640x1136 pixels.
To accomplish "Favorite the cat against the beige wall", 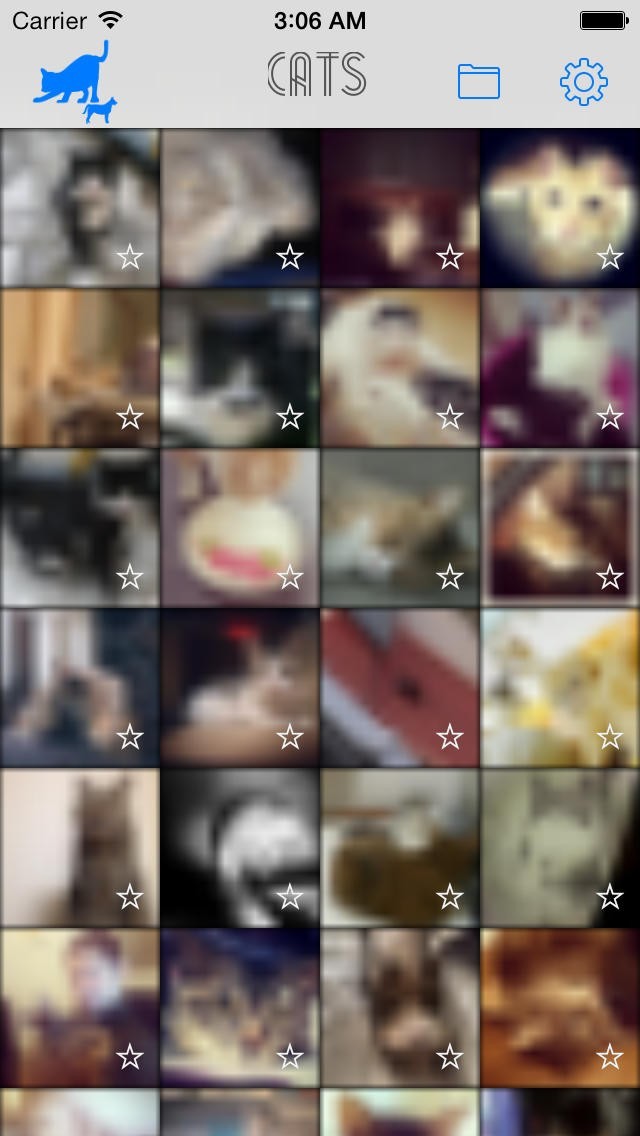I will click(x=130, y=897).
